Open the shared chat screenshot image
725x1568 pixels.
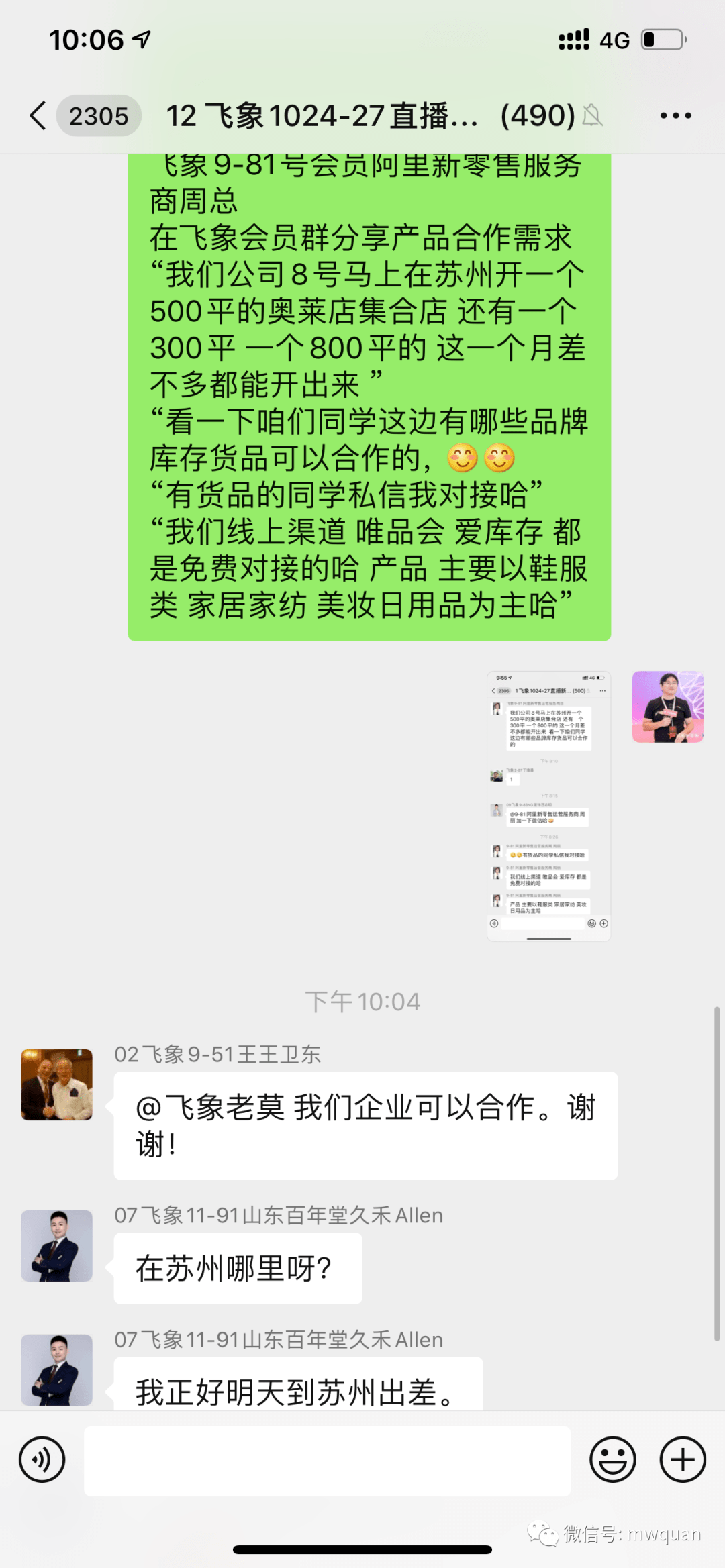[548, 805]
